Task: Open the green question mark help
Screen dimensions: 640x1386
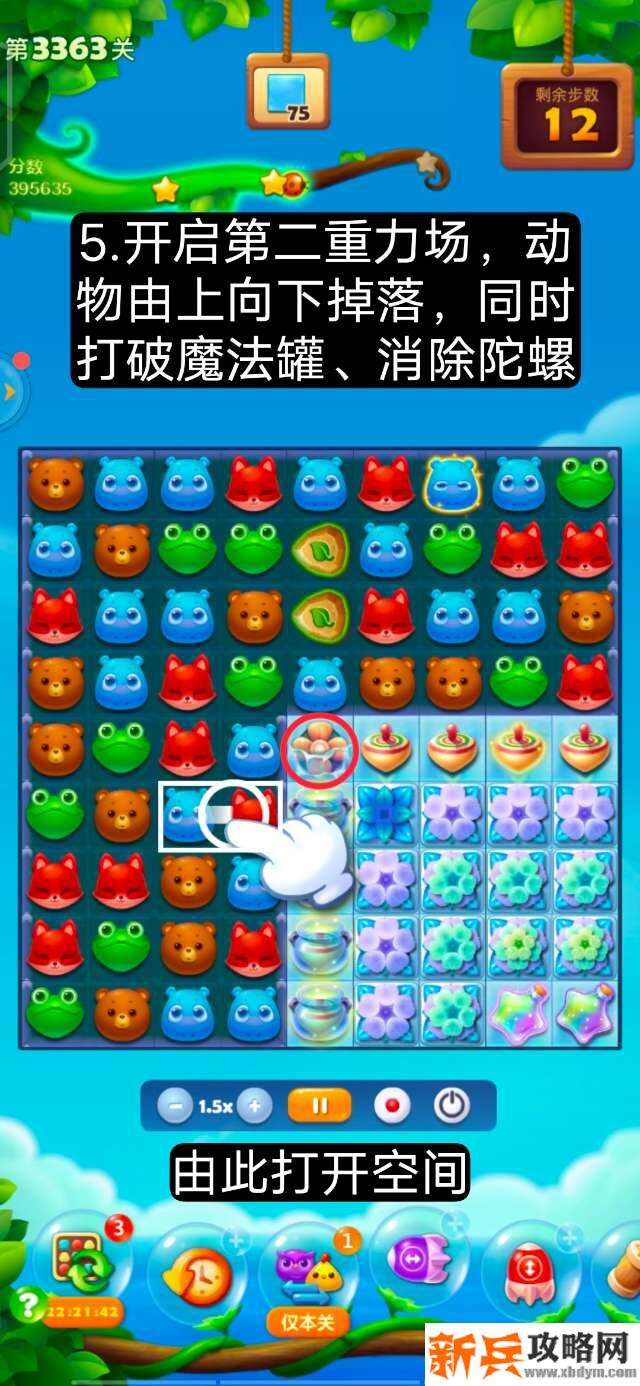Action: (x=24, y=1305)
